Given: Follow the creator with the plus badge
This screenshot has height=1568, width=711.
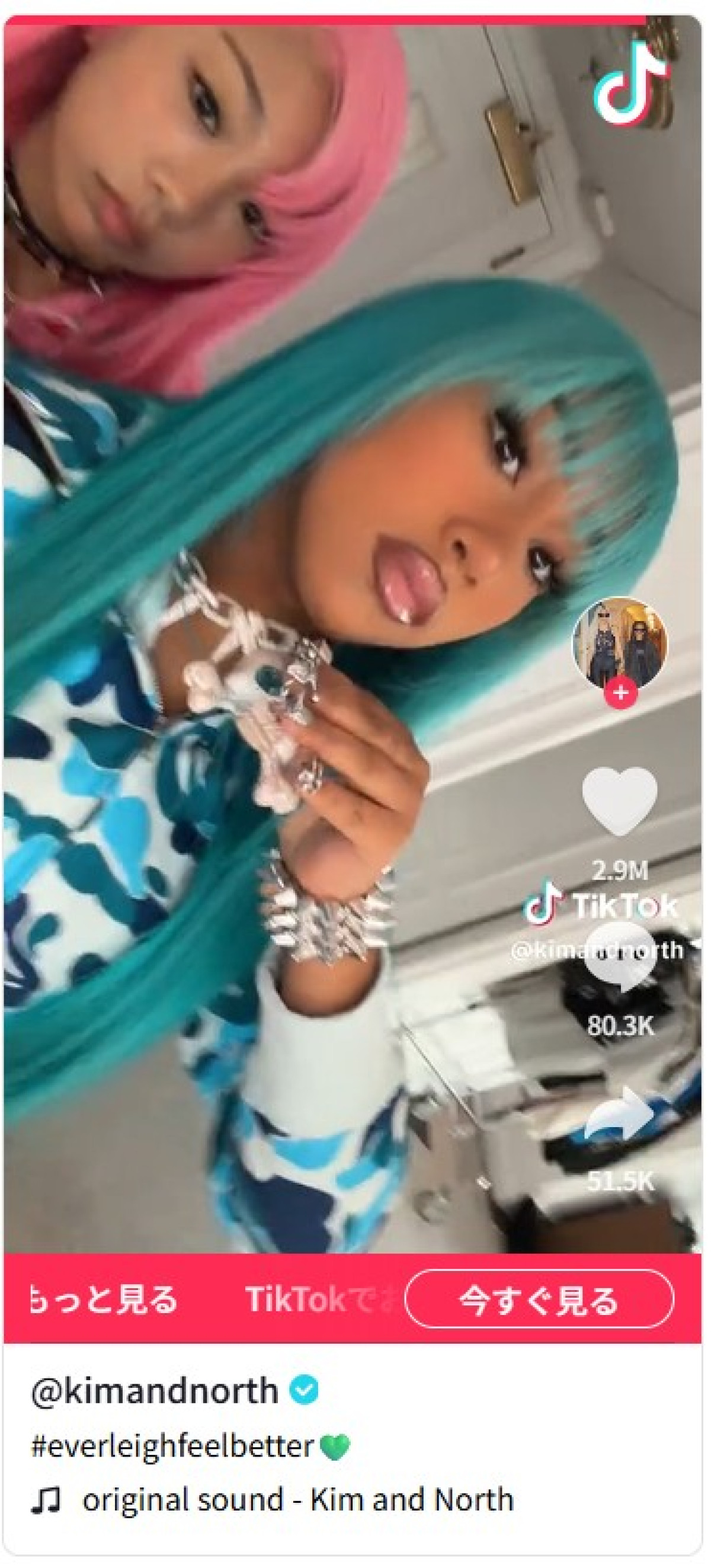Looking at the screenshot, I should coord(620,693).
